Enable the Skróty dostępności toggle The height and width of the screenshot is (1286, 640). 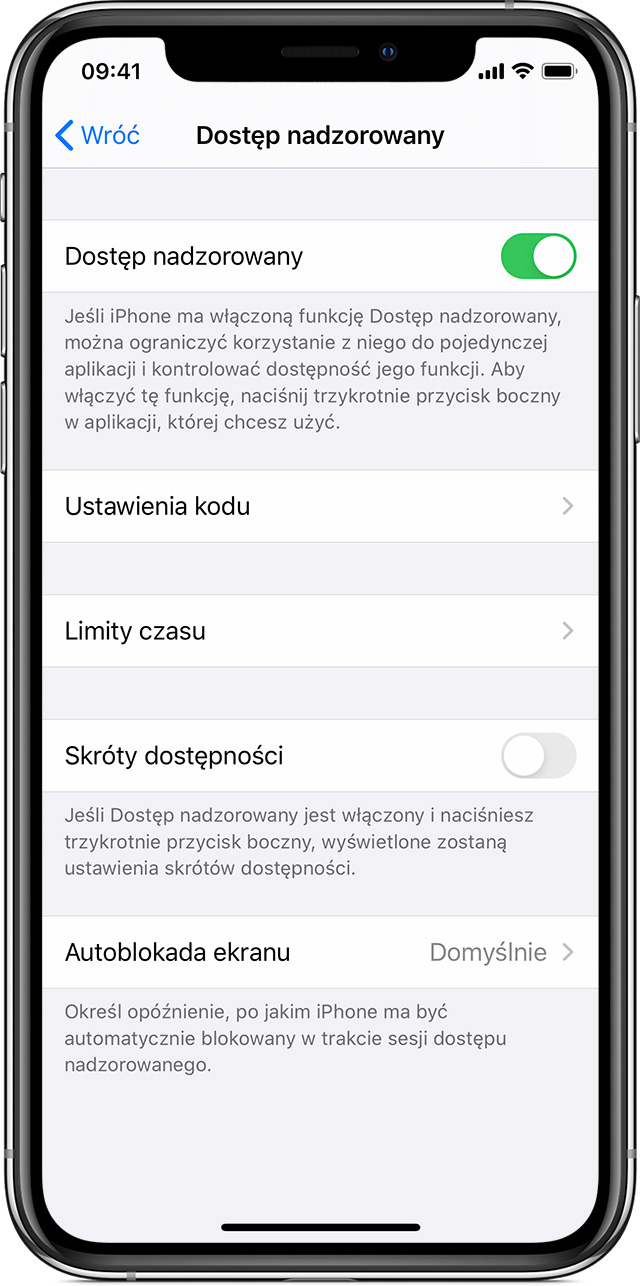tap(538, 756)
